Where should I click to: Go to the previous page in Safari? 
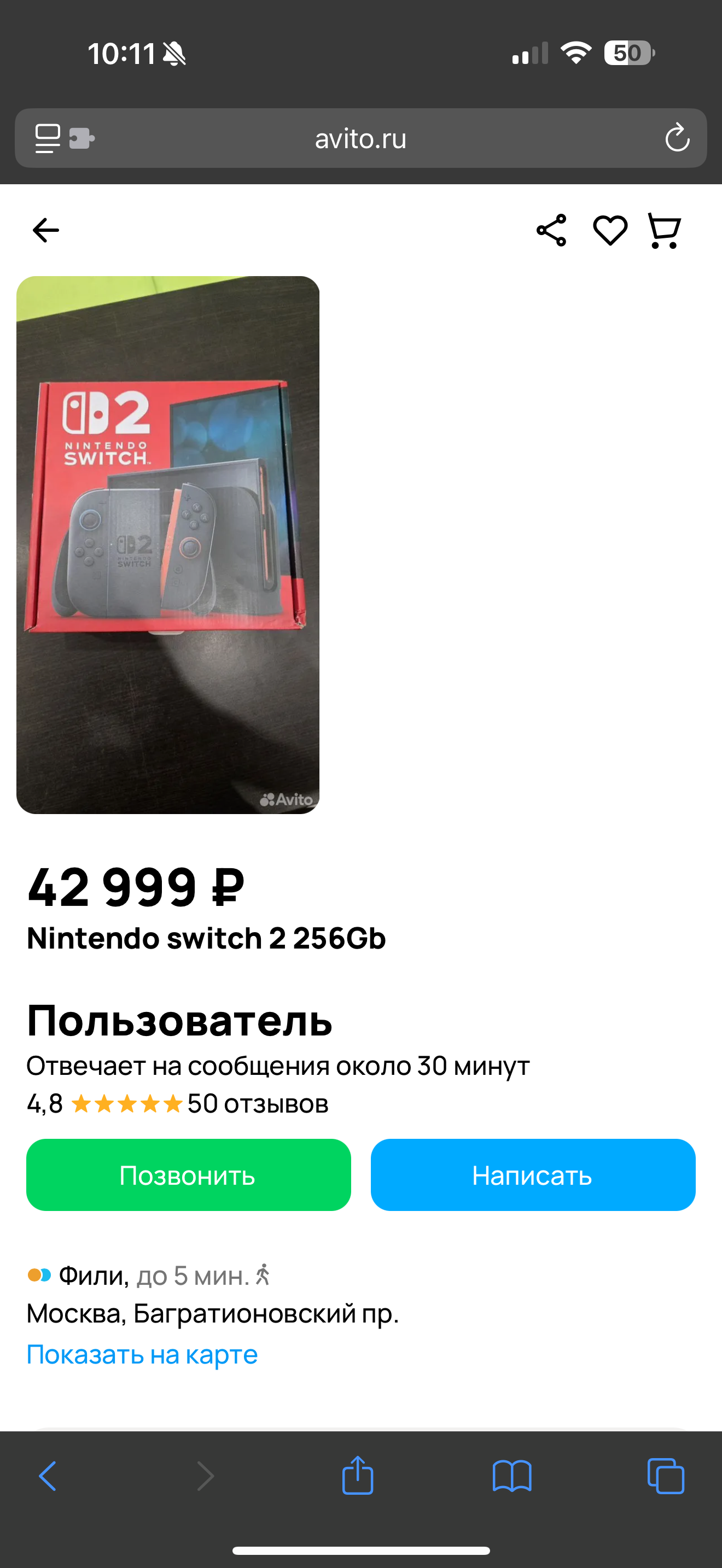(48, 1476)
